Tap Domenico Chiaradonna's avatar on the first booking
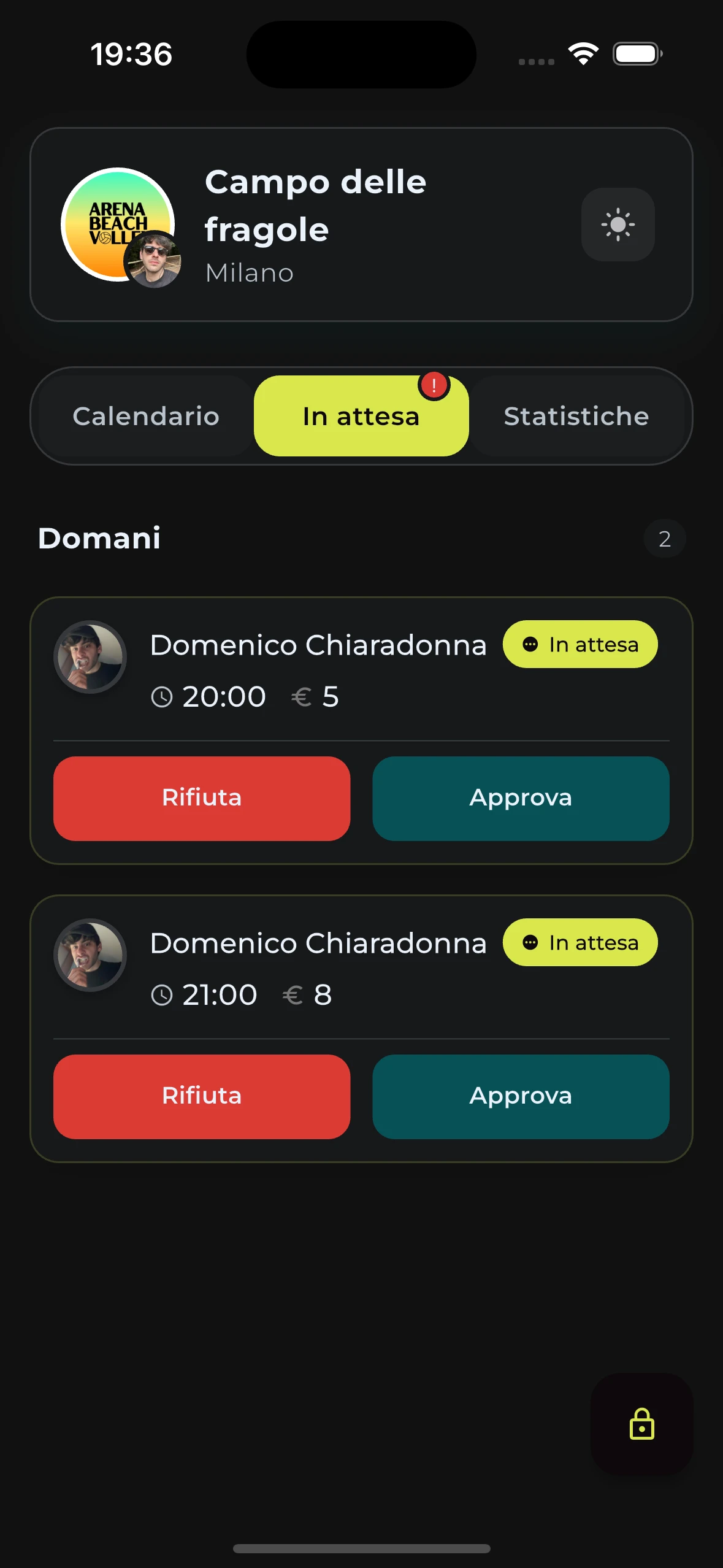This screenshot has height=1568, width=723. tap(90, 657)
